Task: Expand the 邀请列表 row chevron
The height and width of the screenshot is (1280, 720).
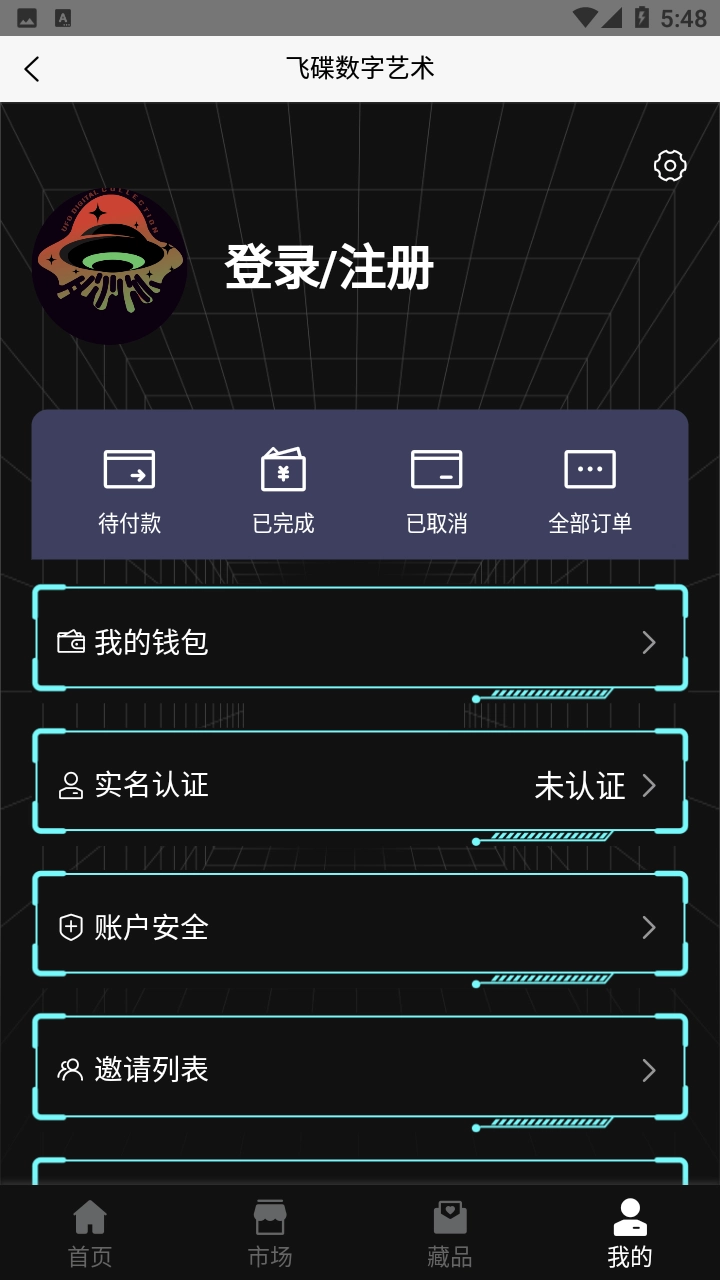Action: [x=648, y=1069]
